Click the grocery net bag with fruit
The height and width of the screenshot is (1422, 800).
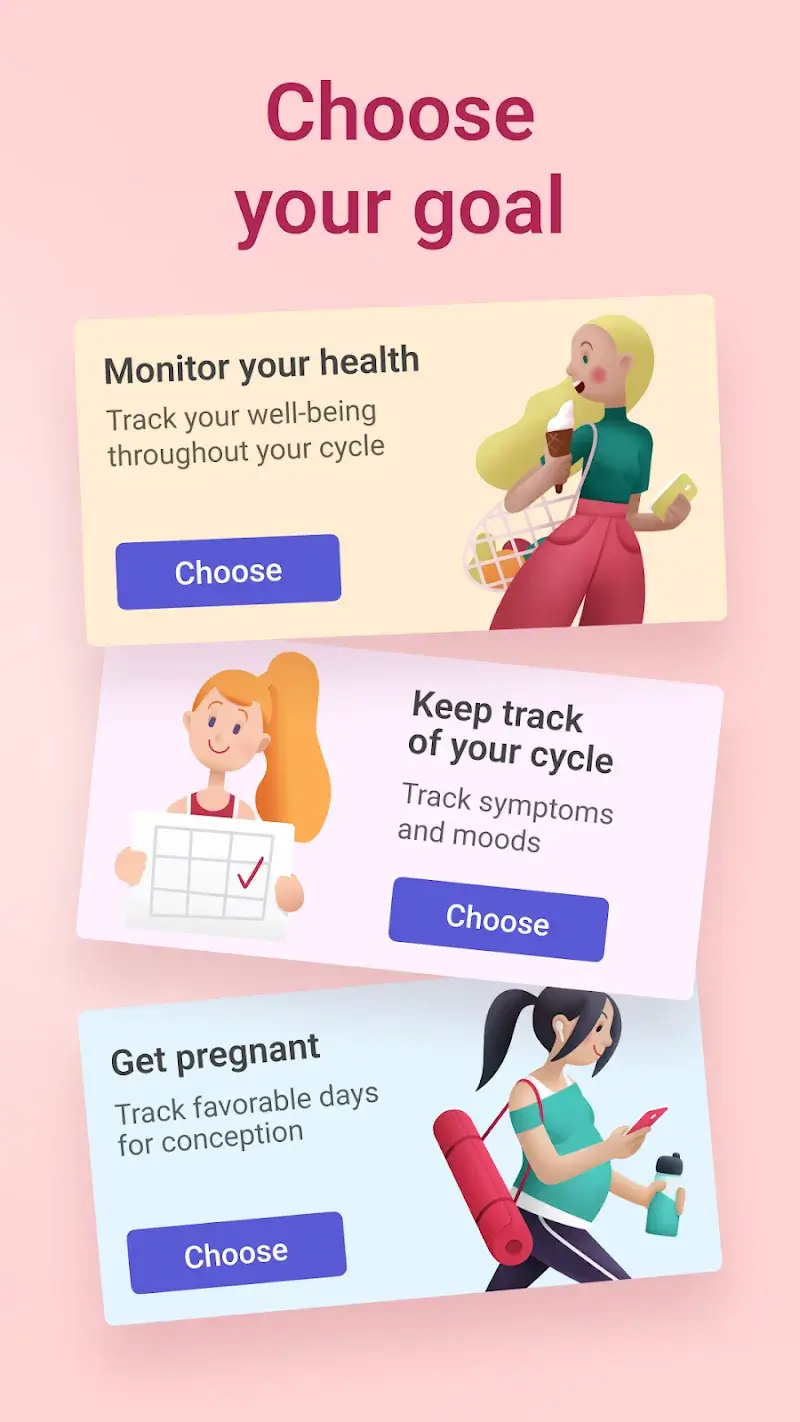[510, 545]
